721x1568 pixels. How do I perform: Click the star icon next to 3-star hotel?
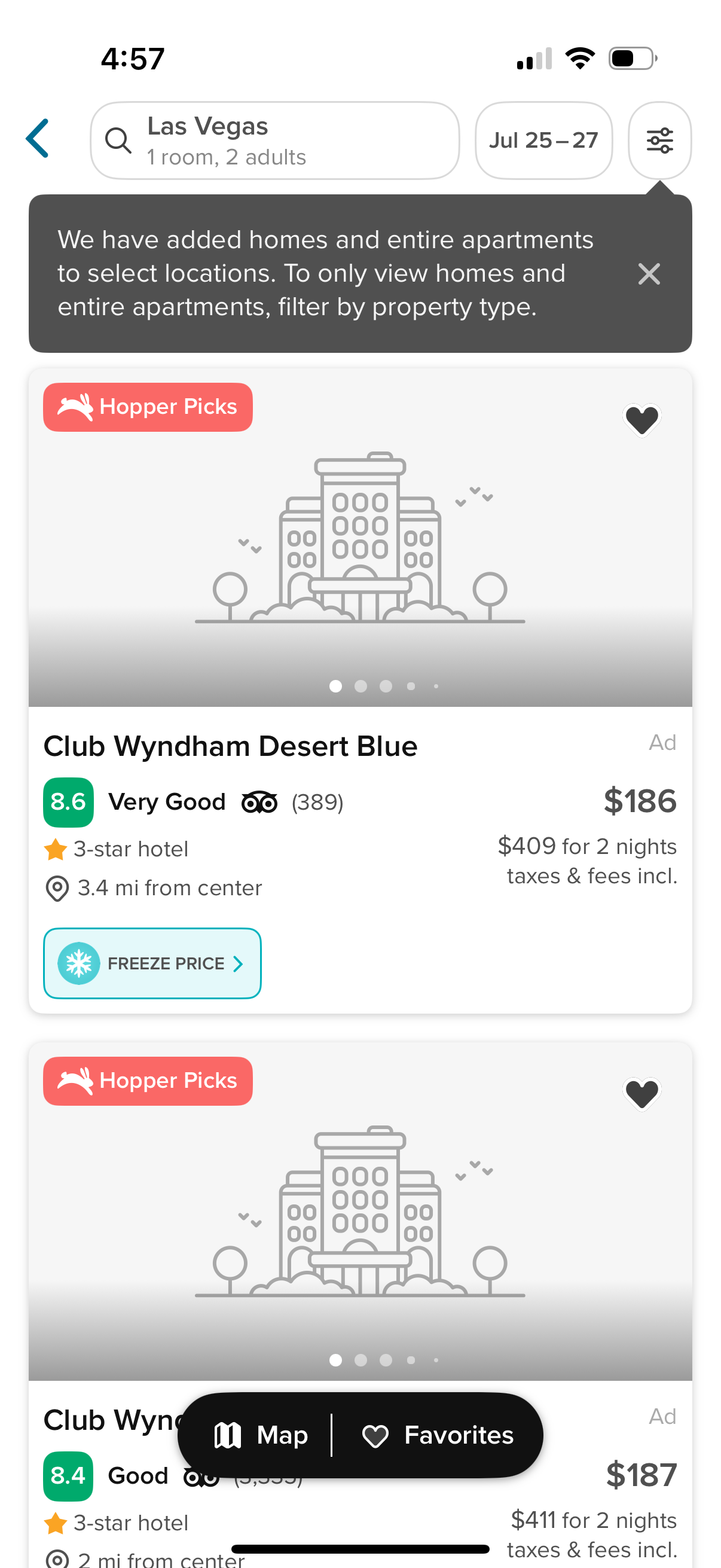click(x=56, y=848)
